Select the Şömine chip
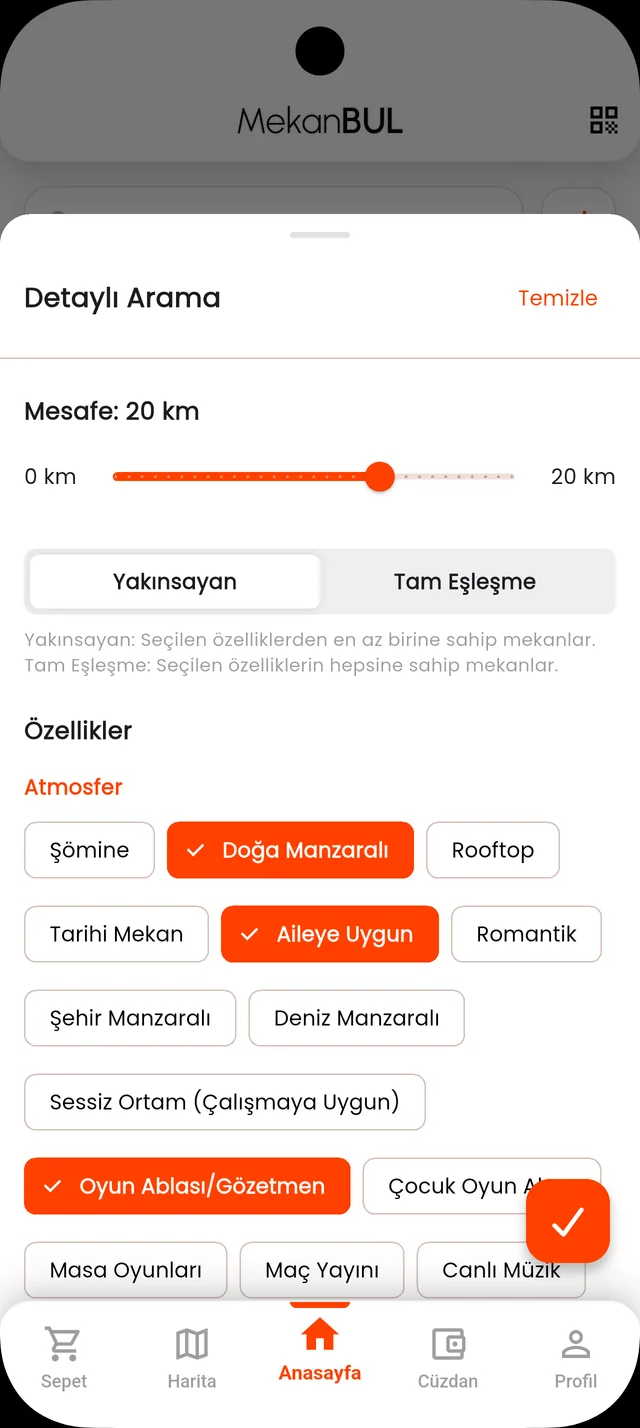The height and width of the screenshot is (1428, 640). pyautogui.click(x=90, y=850)
